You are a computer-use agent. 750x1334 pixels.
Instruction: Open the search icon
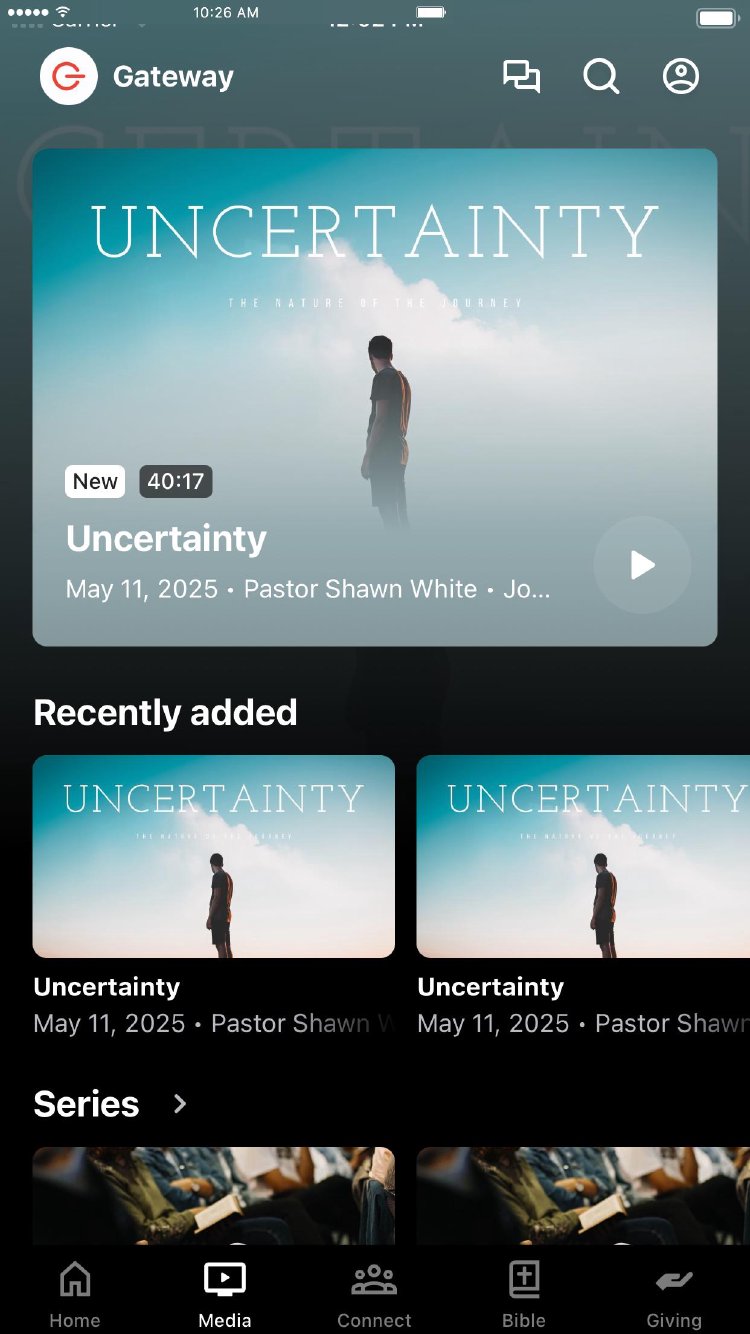[601, 77]
